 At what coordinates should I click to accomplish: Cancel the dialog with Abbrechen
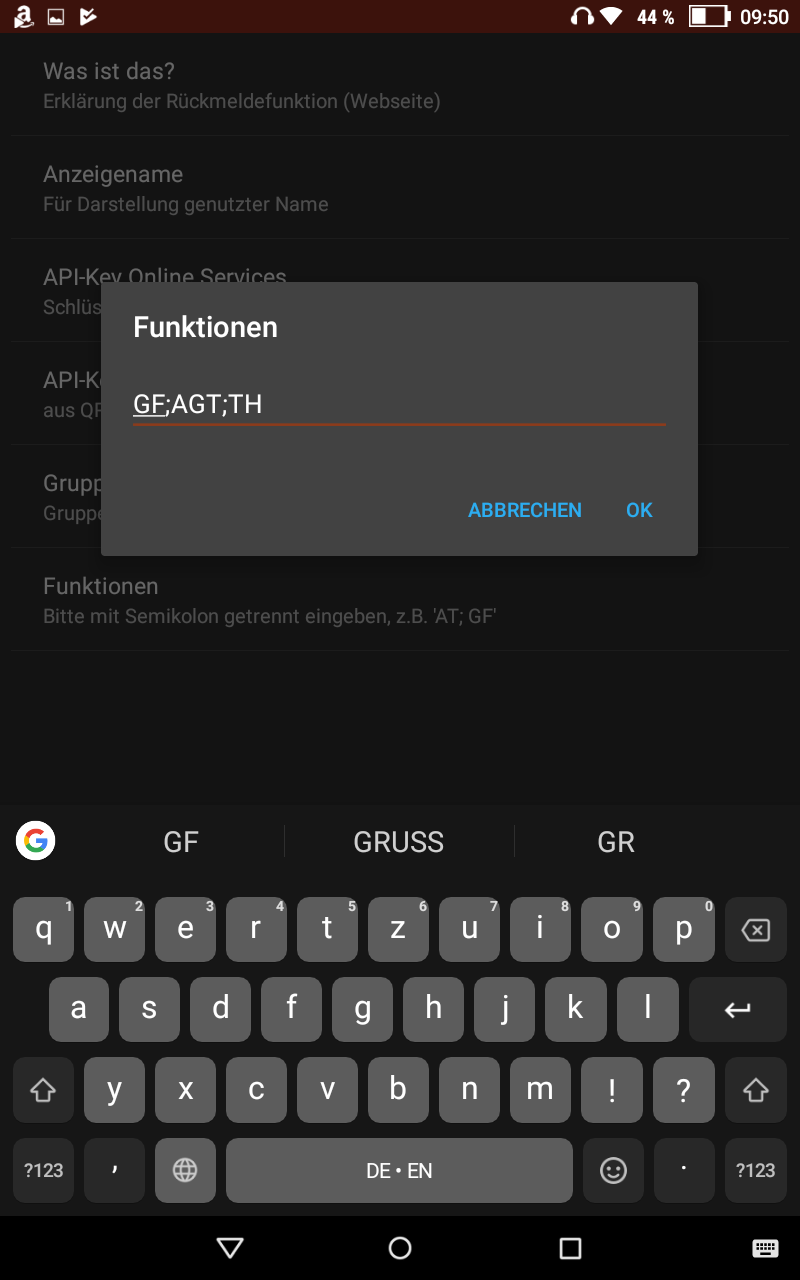pos(525,510)
